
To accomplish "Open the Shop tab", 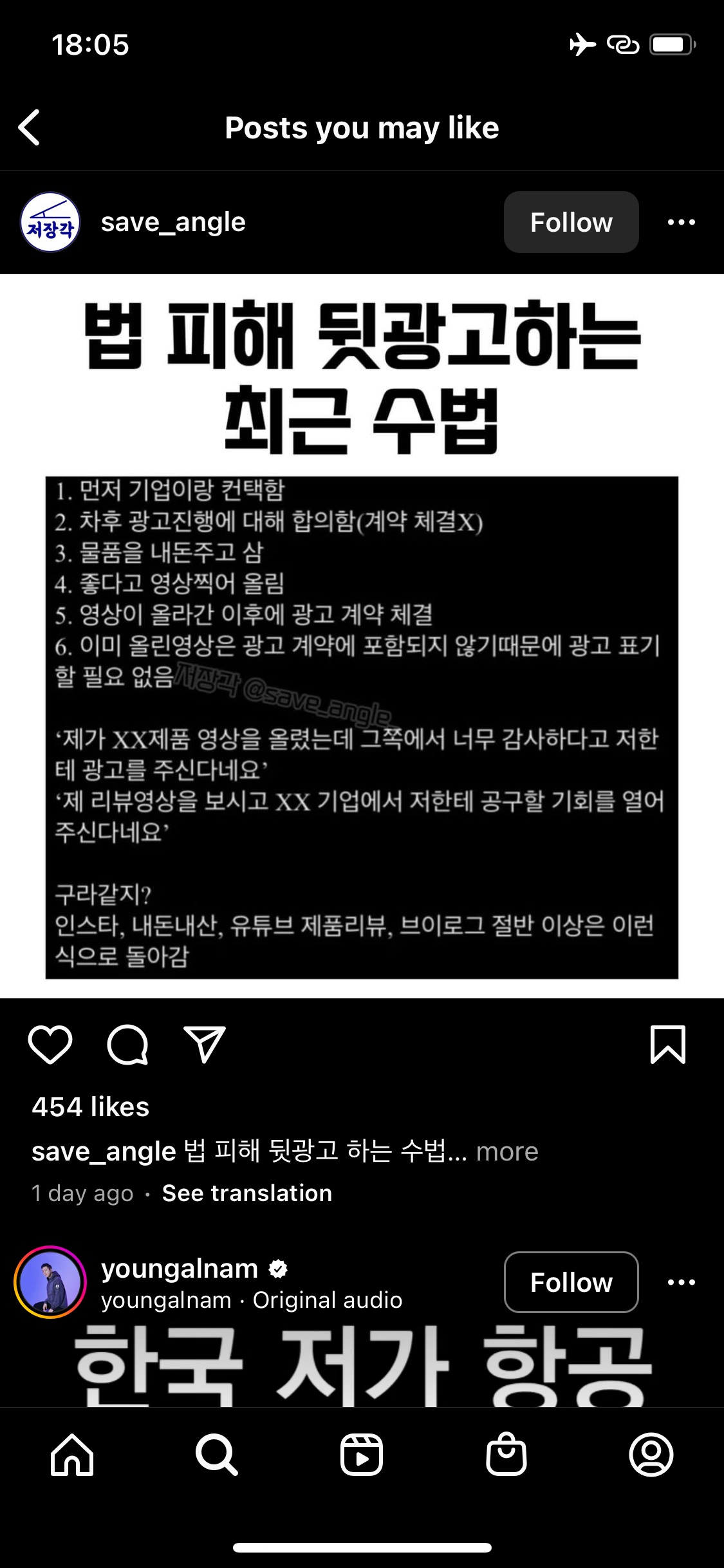I will point(506,1455).
